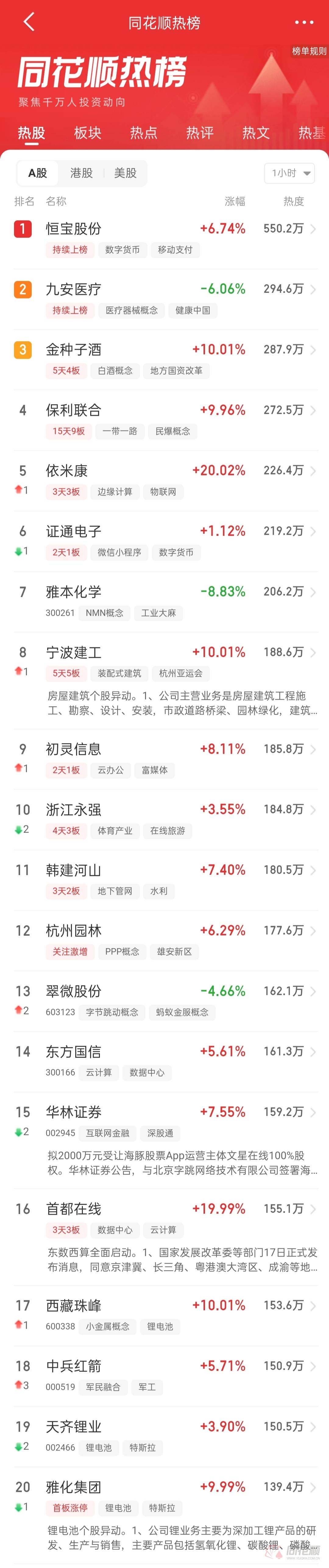
Task: Open the 雅化集团 stock row
Action: (x=164, y=1487)
